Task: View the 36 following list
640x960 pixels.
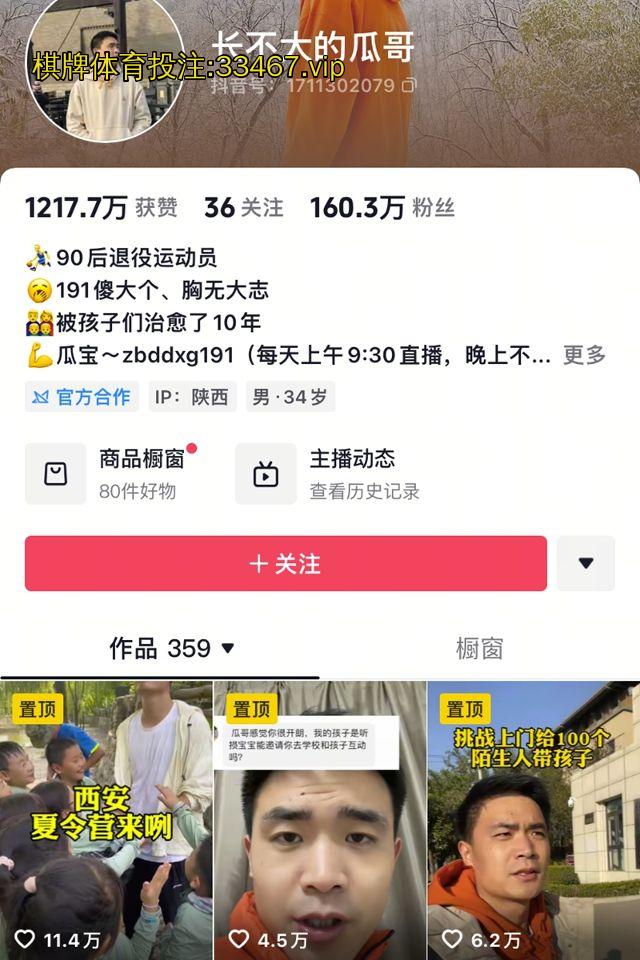Action: point(243,207)
